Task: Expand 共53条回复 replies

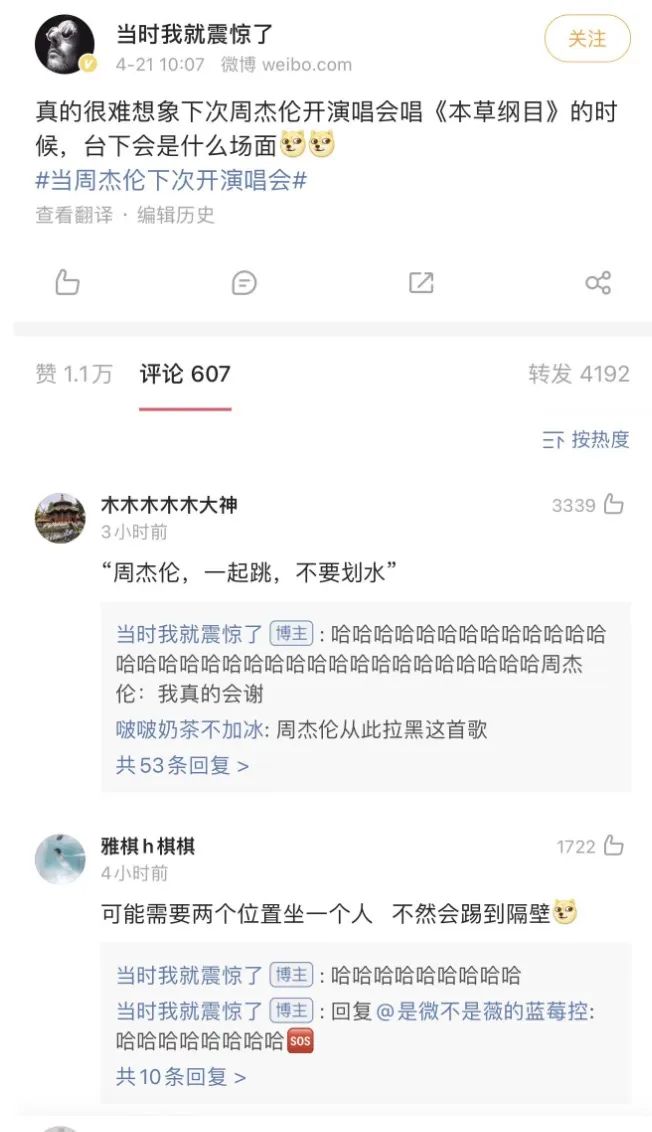Action: (x=182, y=766)
